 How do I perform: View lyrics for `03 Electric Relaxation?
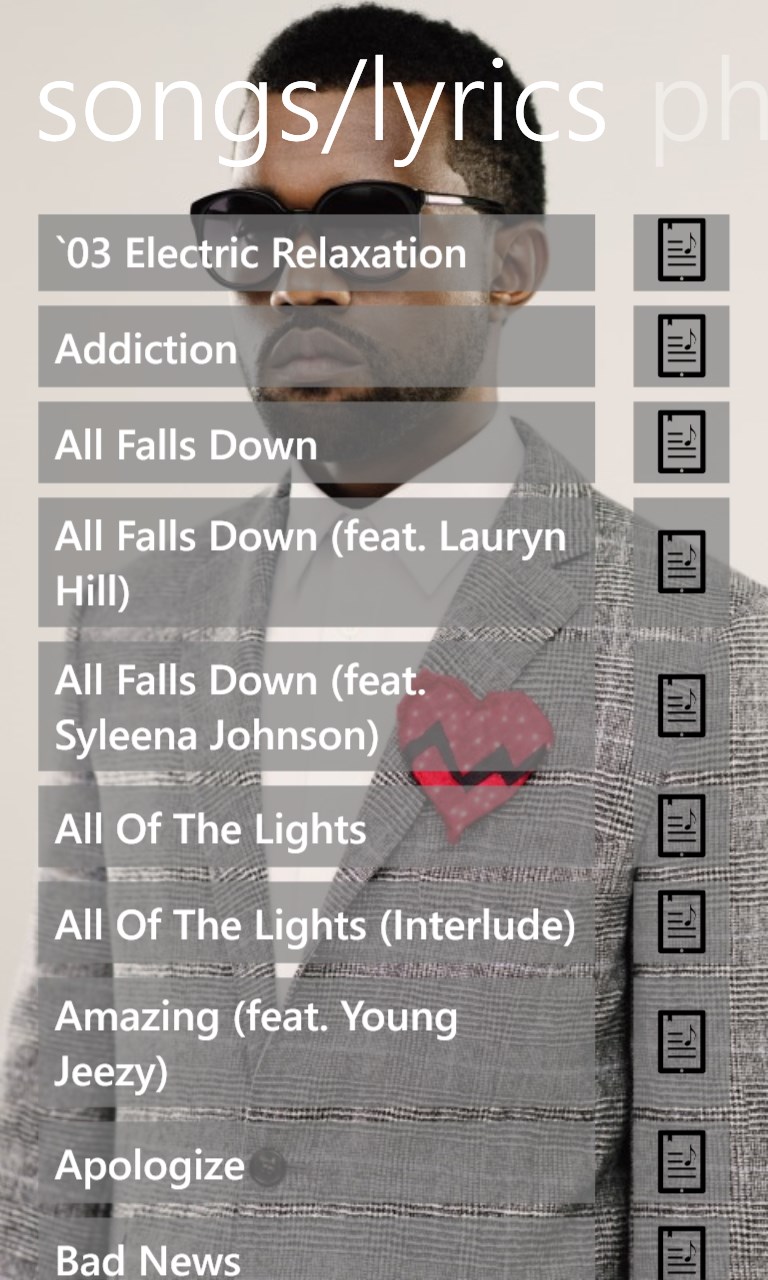point(681,251)
